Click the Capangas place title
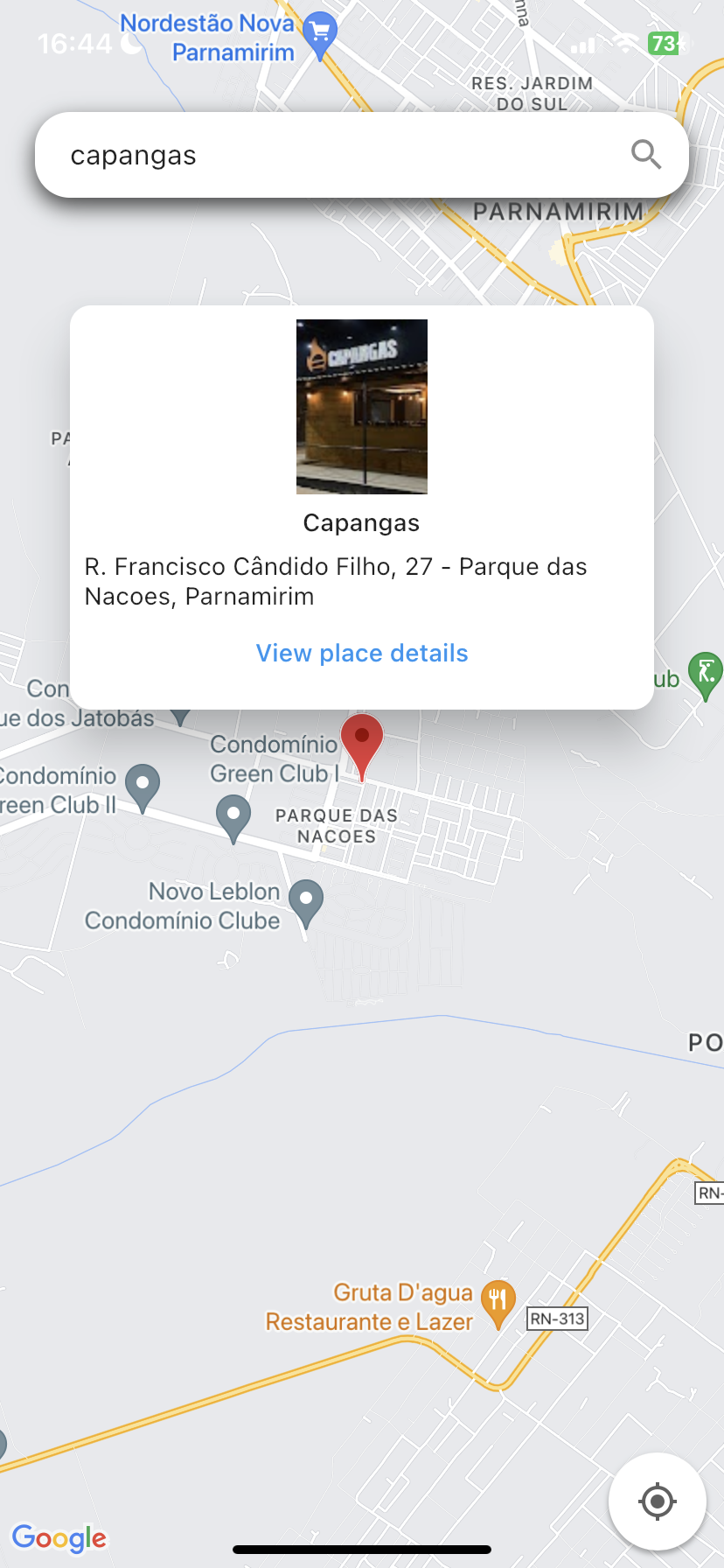724x1568 pixels. tap(361, 522)
